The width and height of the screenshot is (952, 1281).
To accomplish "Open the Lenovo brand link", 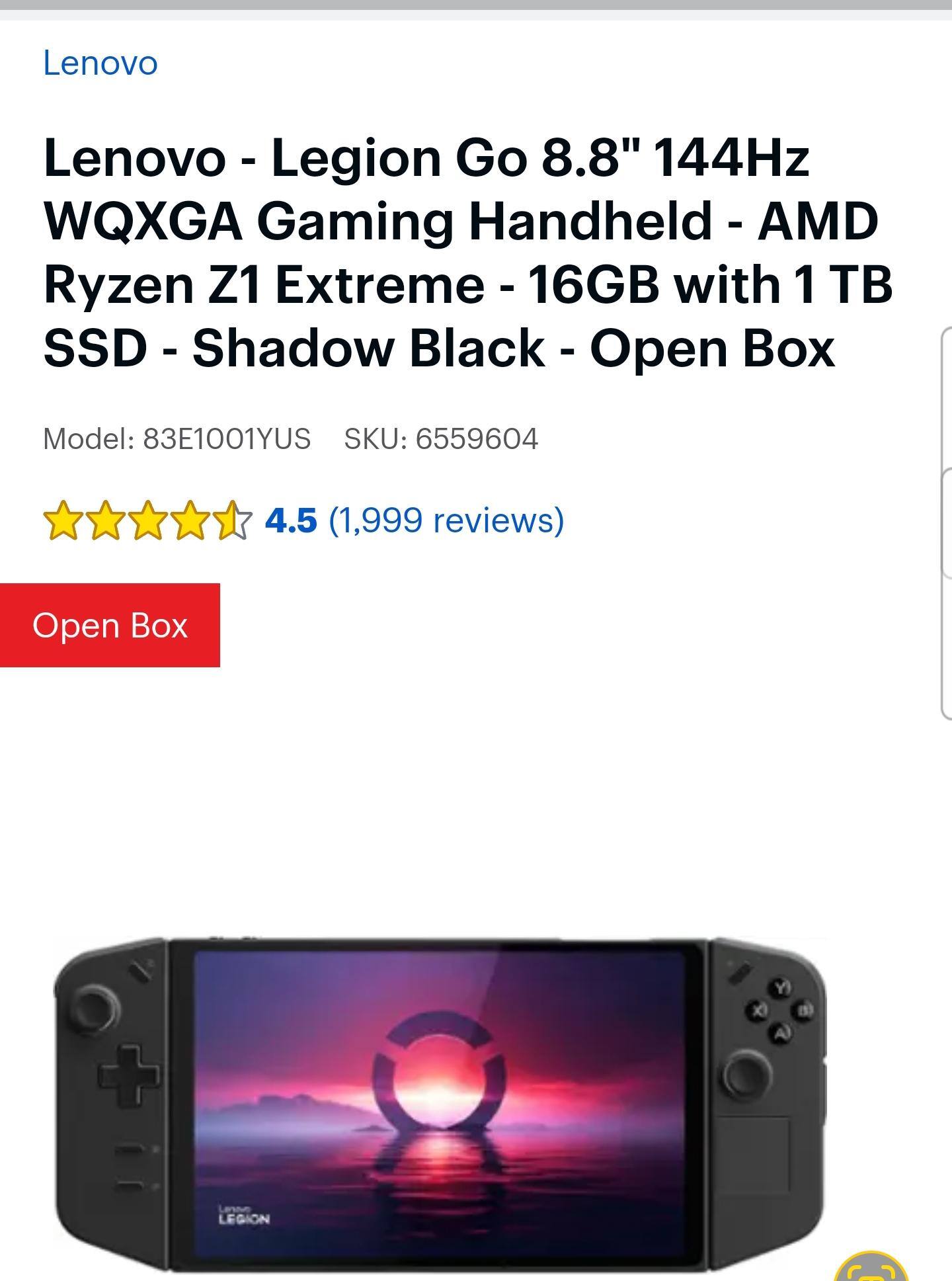I will coord(100,64).
